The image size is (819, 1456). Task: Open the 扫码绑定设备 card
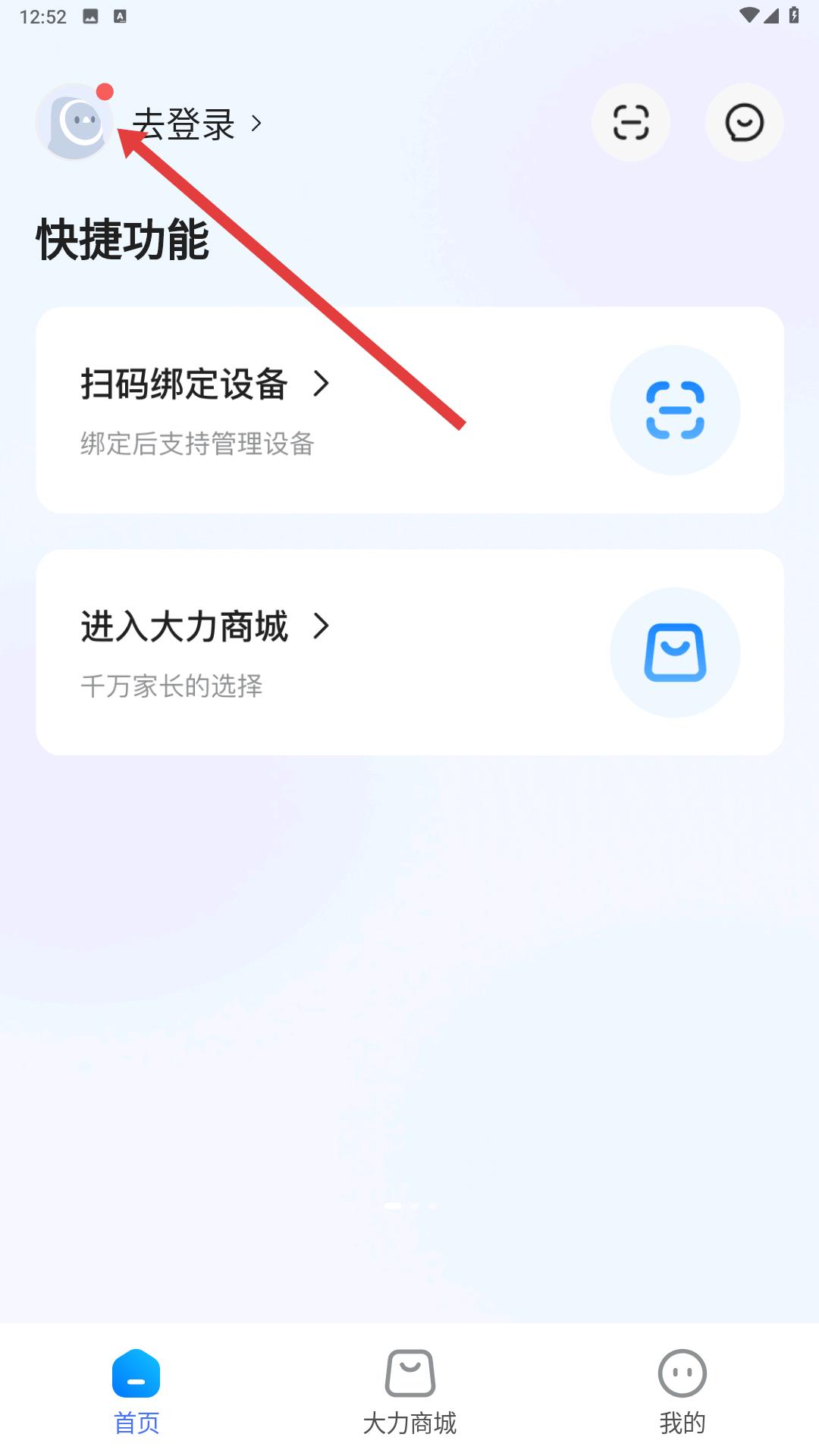coord(409,410)
